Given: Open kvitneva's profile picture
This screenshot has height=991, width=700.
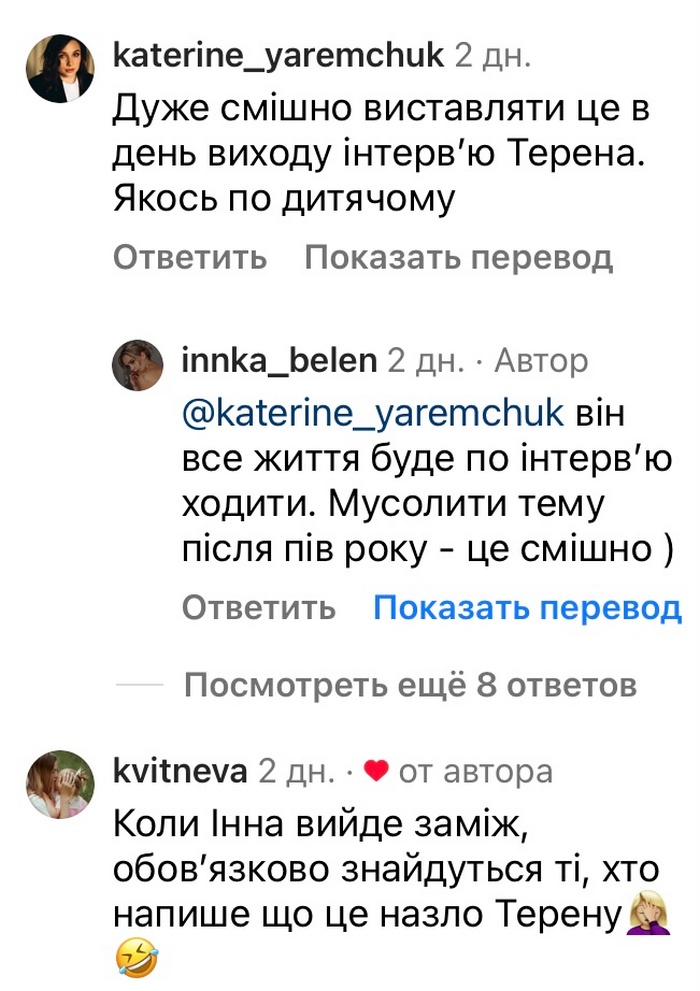Looking at the screenshot, I should [60, 785].
